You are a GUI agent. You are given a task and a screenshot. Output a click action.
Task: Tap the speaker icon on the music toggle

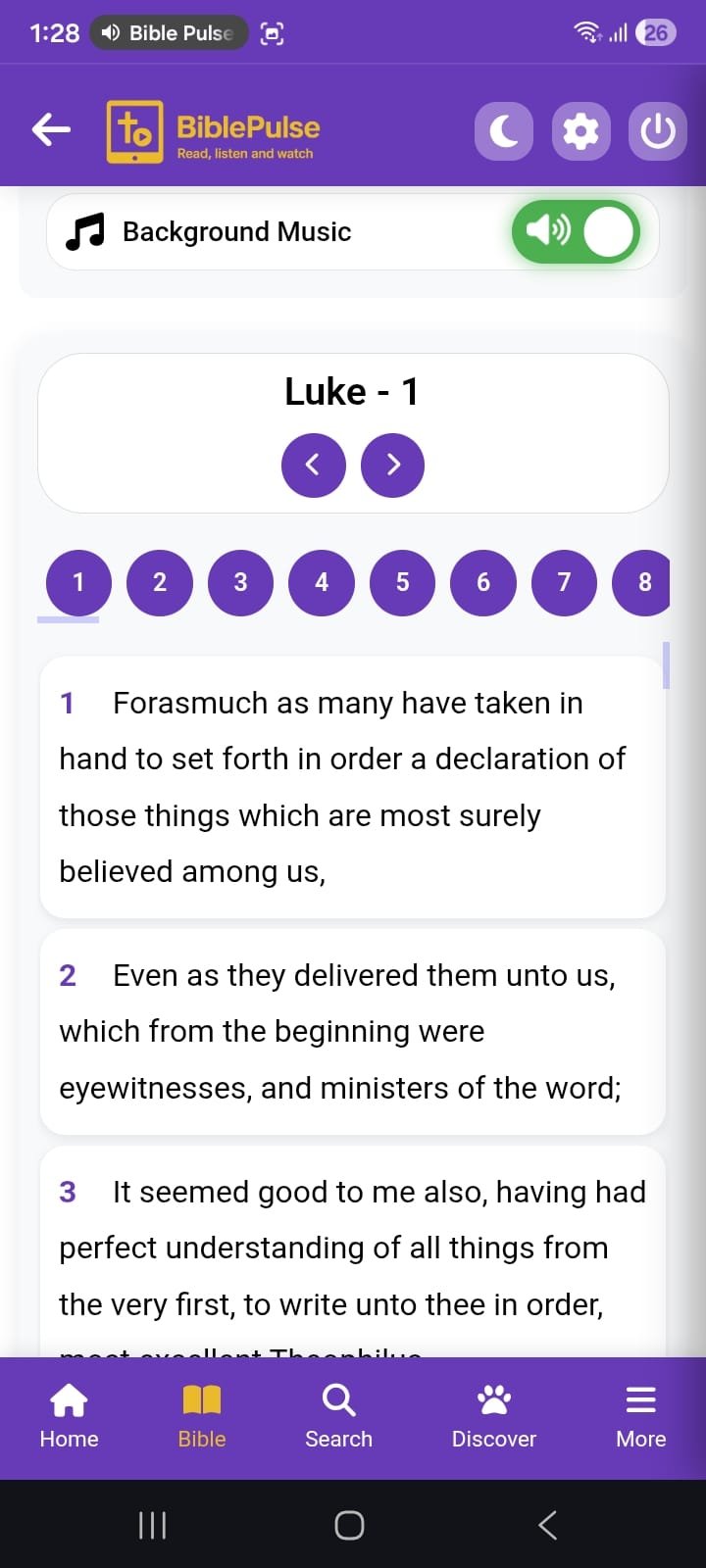pyautogui.click(x=549, y=231)
